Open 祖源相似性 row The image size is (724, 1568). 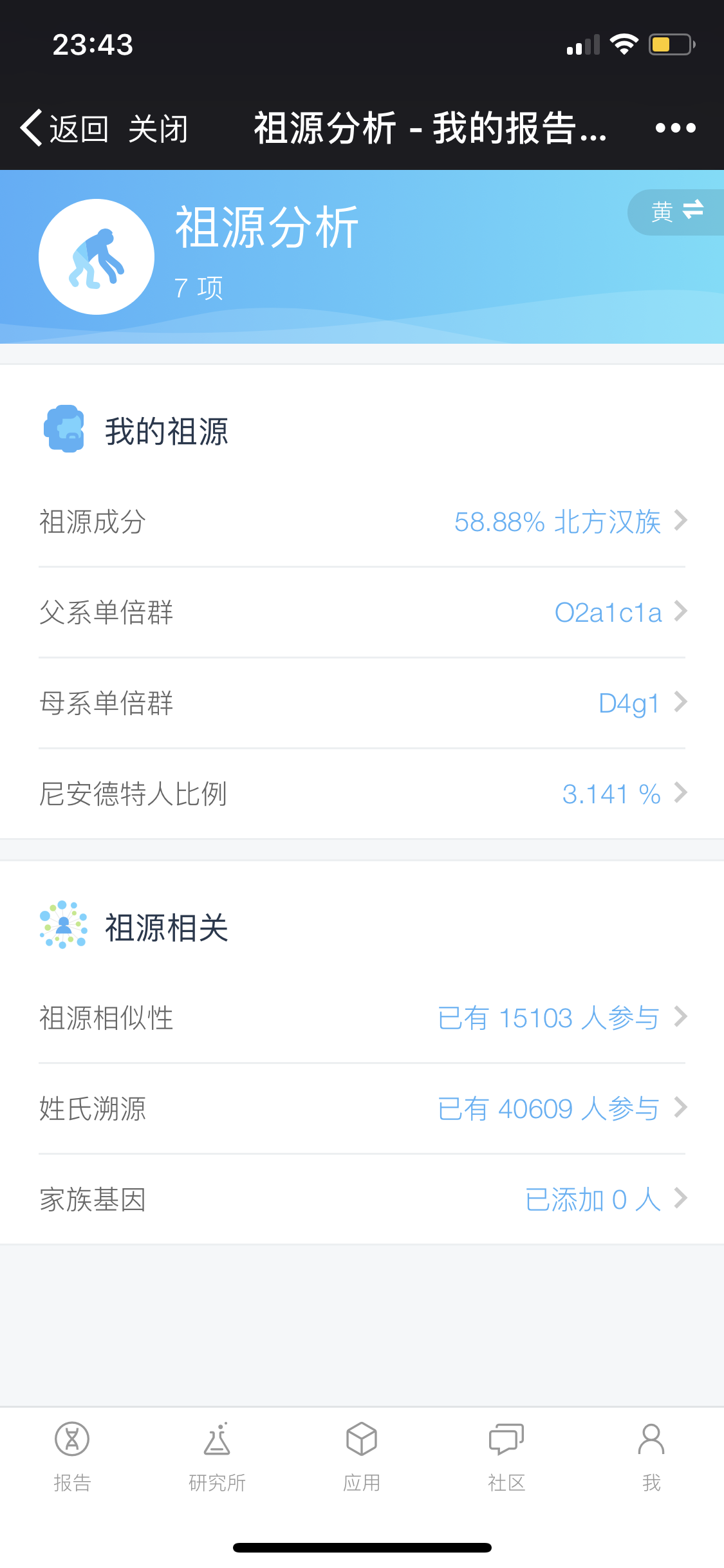click(x=362, y=1018)
